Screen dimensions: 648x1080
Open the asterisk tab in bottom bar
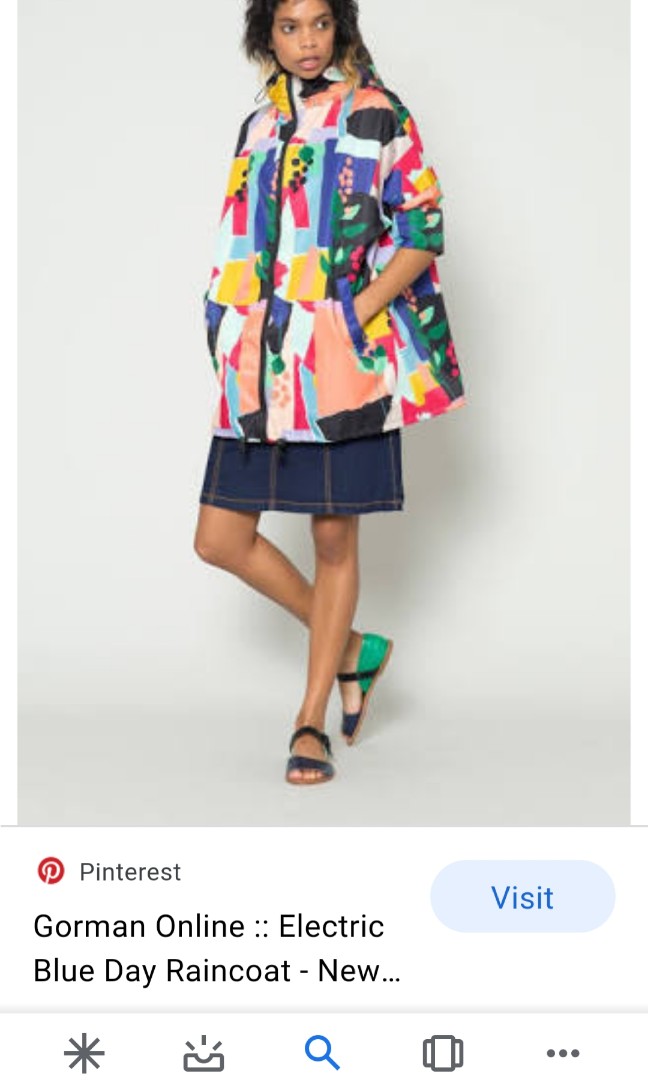[84, 1053]
